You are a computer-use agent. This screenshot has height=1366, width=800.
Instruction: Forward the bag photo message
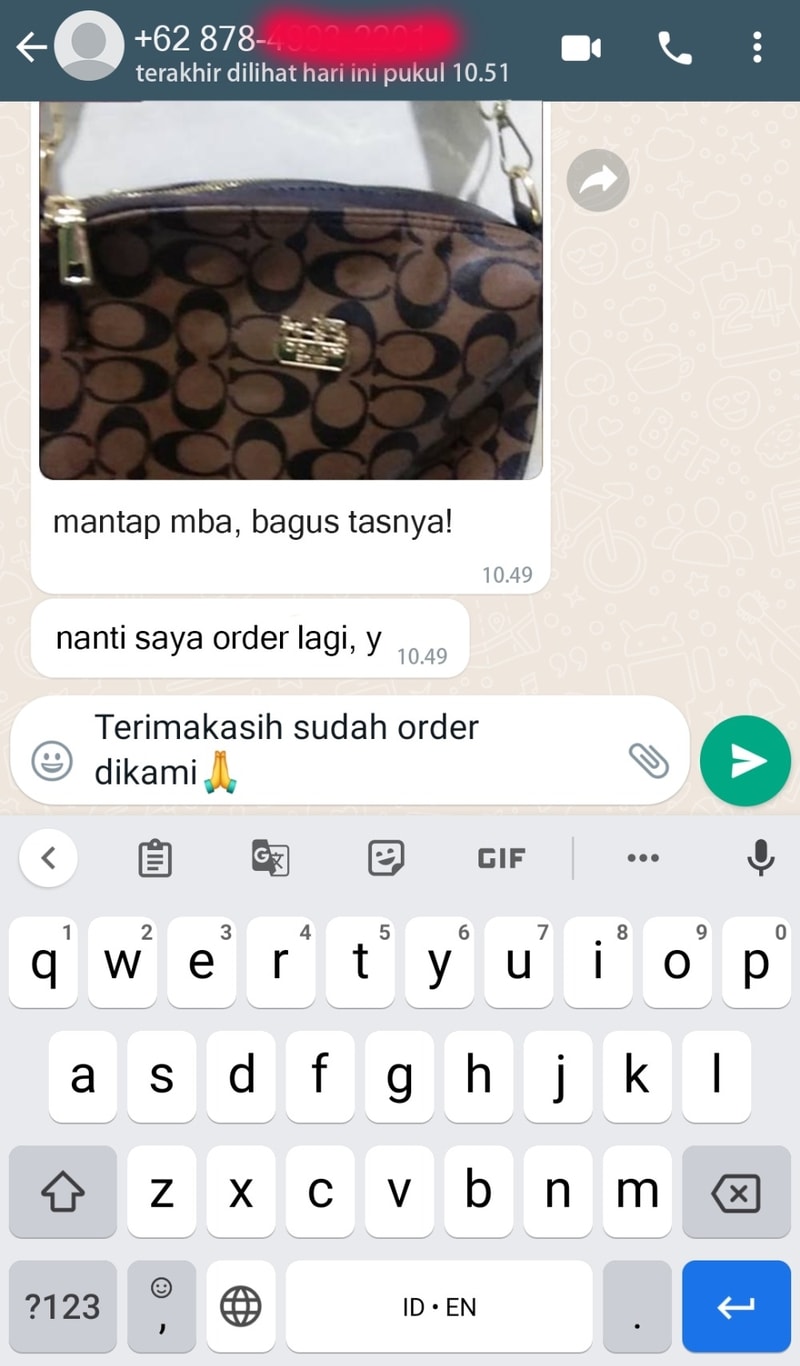pyautogui.click(x=598, y=180)
